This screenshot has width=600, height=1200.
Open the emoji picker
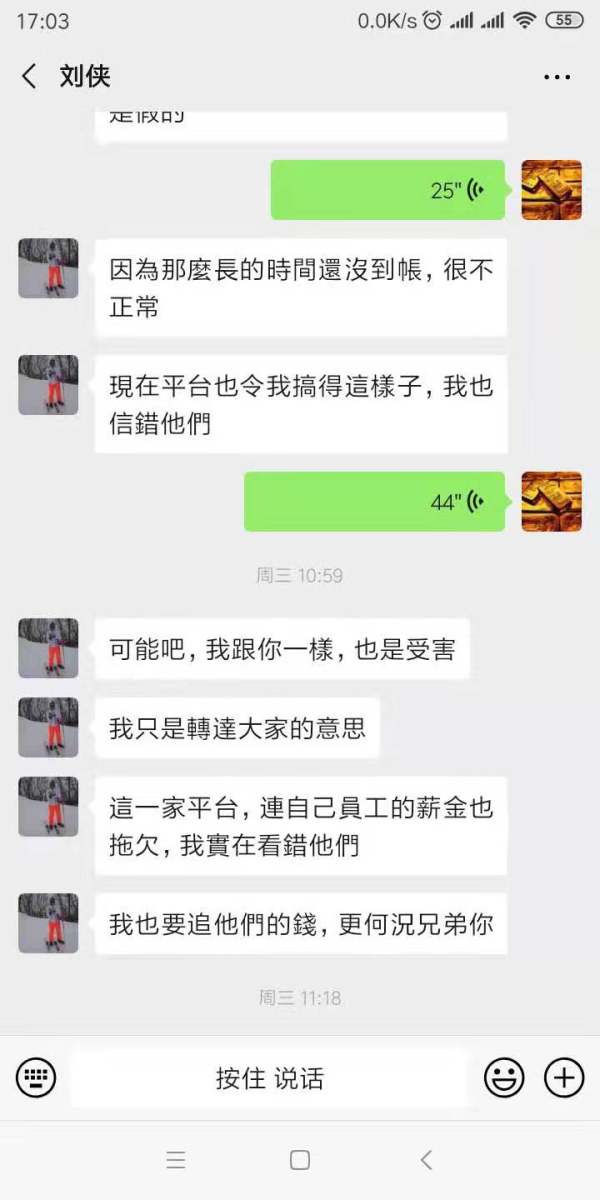coord(505,1078)
